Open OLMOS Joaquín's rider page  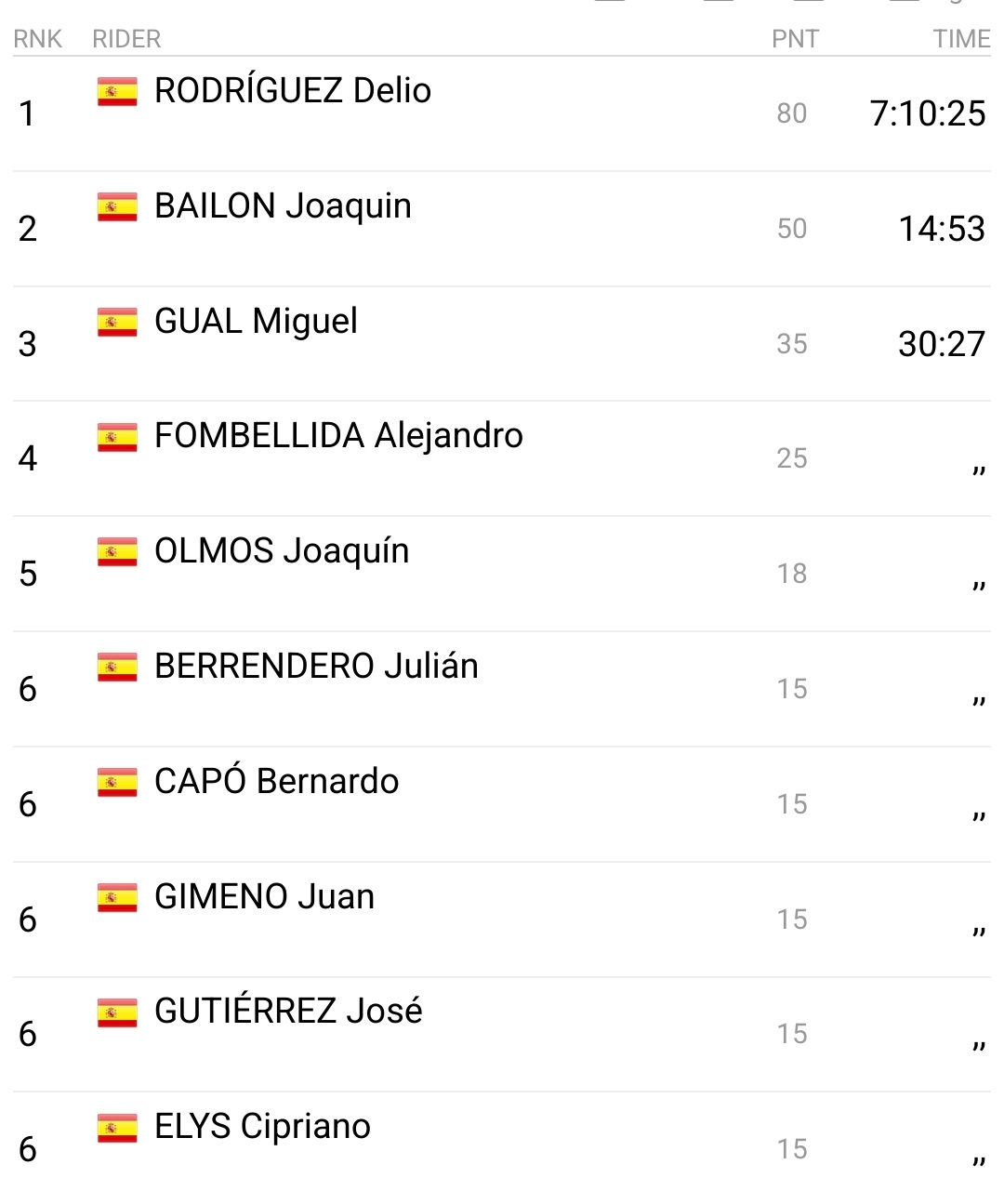click(x=282, y=551)
